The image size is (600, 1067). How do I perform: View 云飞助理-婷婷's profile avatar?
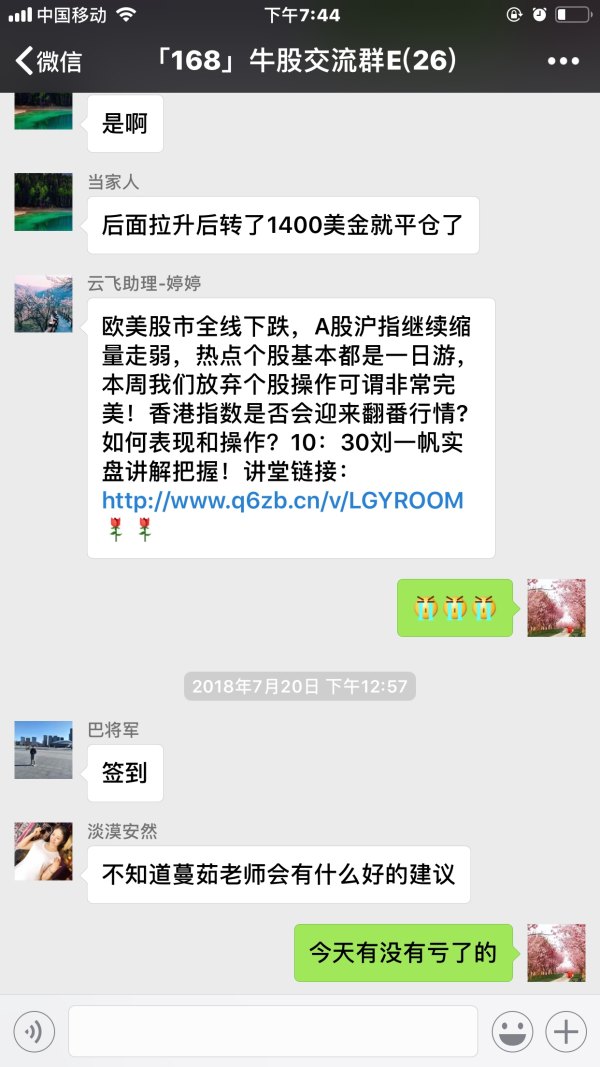pos(43,304)
